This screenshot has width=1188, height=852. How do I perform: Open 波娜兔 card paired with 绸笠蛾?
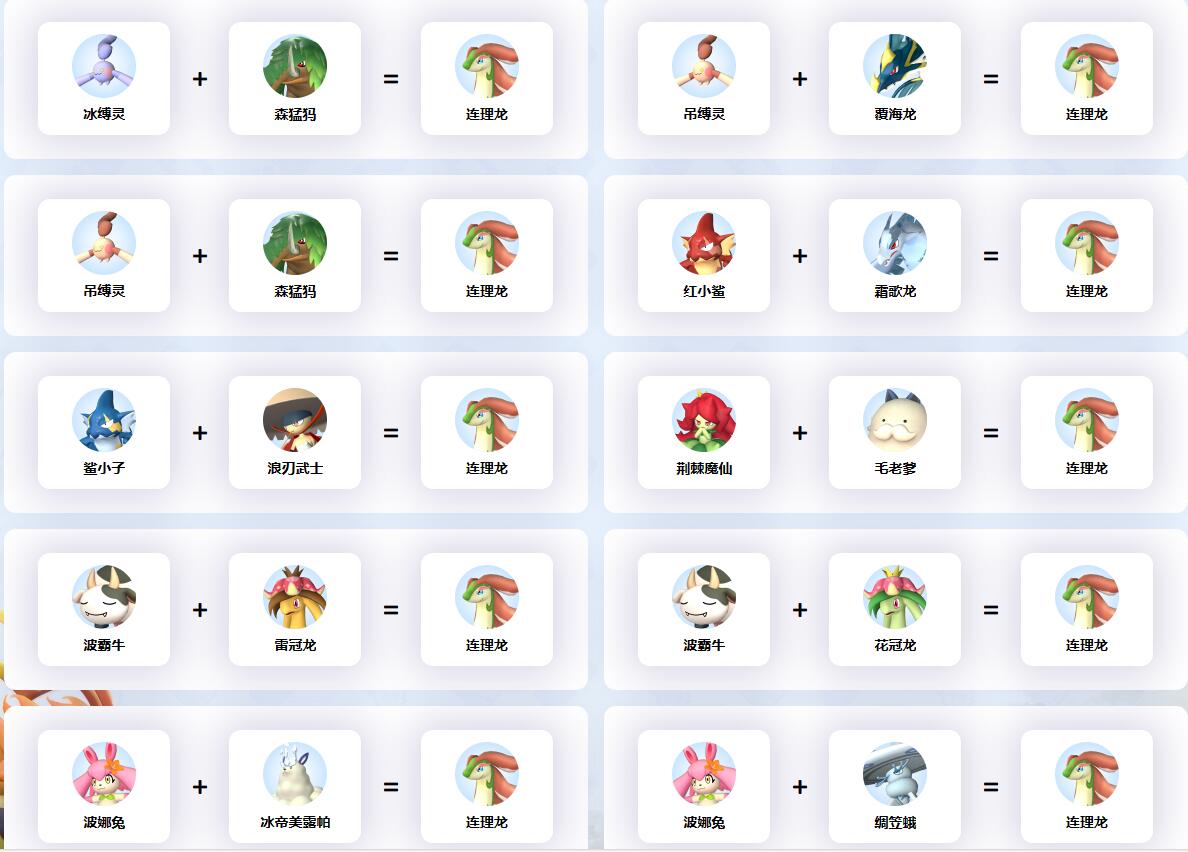pyautogui.click(x=704, y=786)
